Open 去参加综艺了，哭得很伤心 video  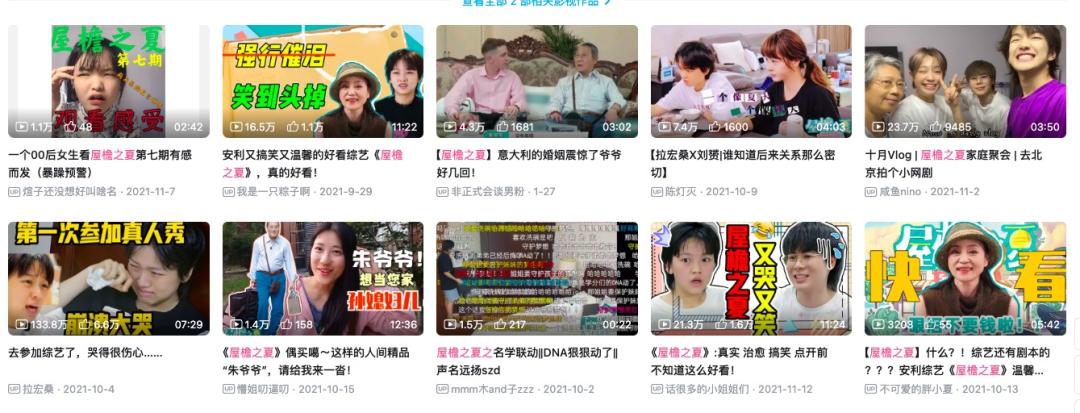pos(109,278)
